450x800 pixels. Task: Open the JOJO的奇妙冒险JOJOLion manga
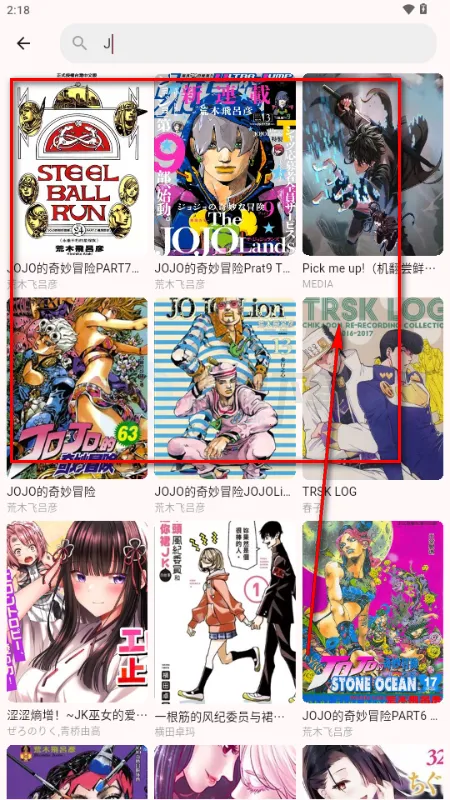[225, 388]
